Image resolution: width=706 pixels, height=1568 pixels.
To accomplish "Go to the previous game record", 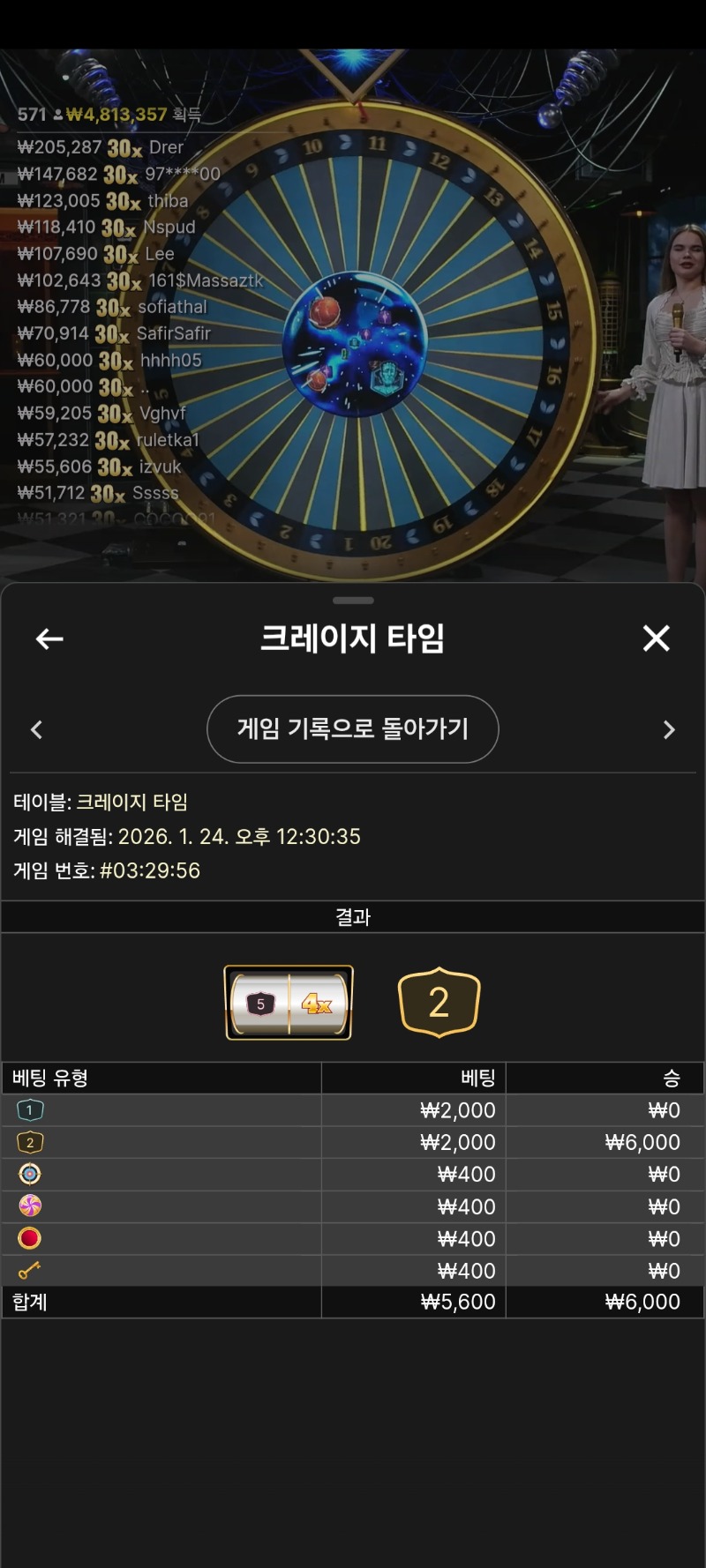I will [36, 729].
